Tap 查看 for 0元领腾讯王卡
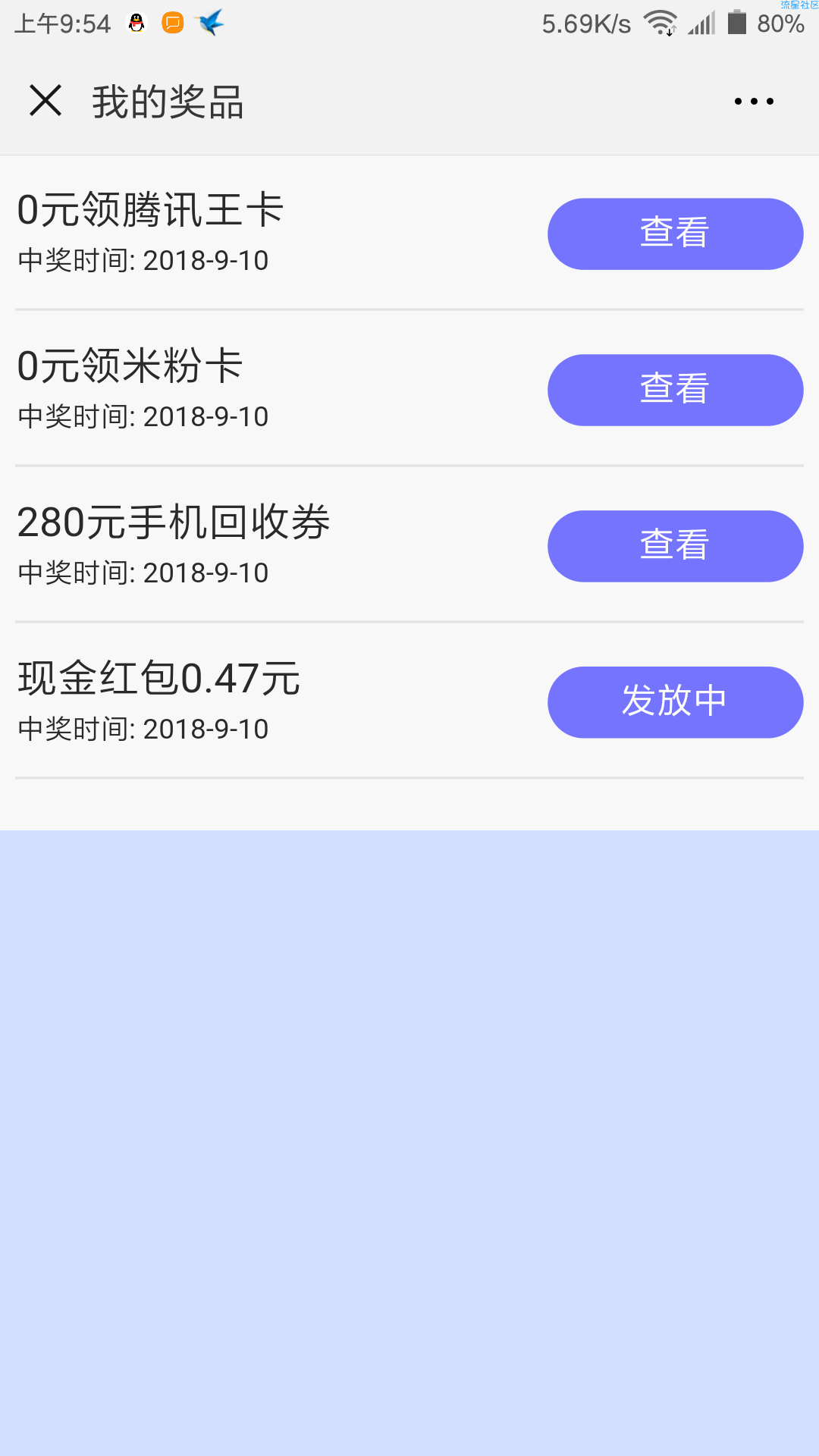Image resolution: width=819 pixels, height=1456 pixels. tap(675, 234)
